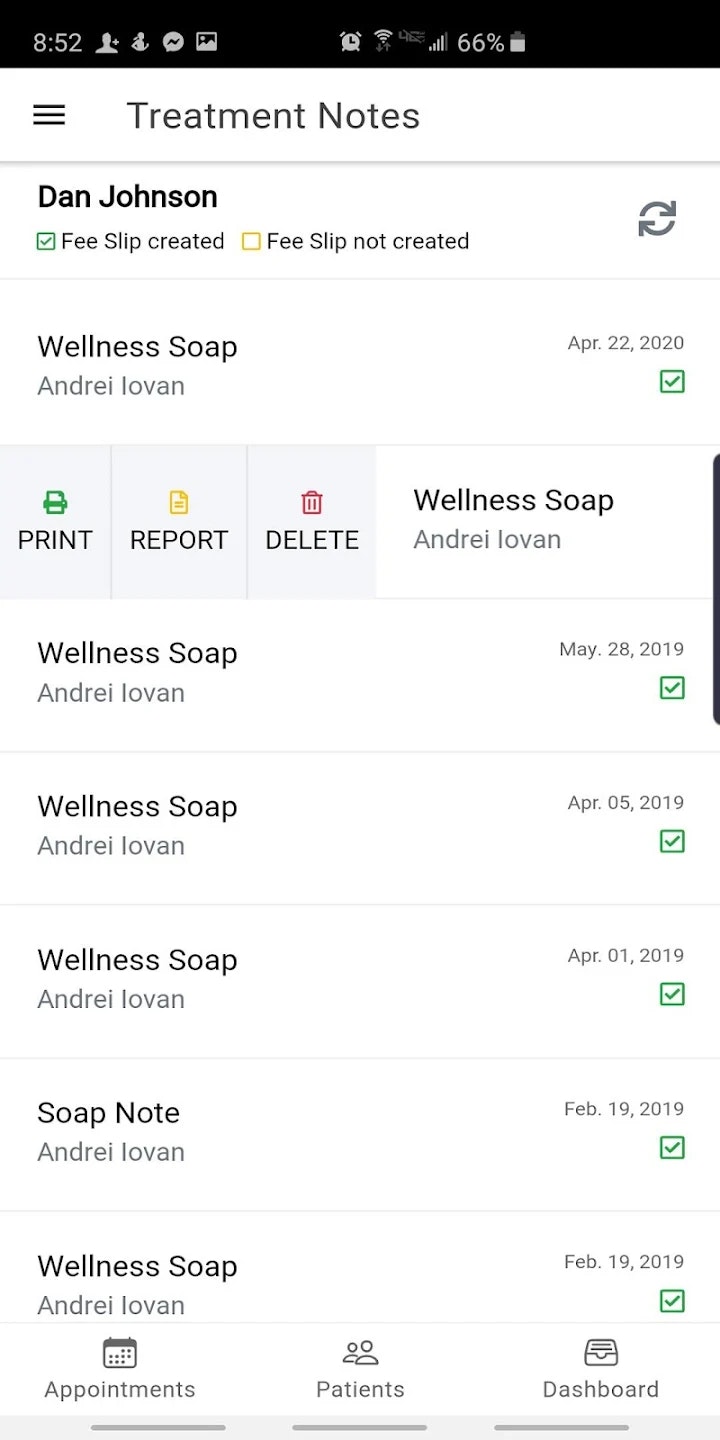Open Report for the swiped note
This screenshot has width=720, height=1440.
179,522
